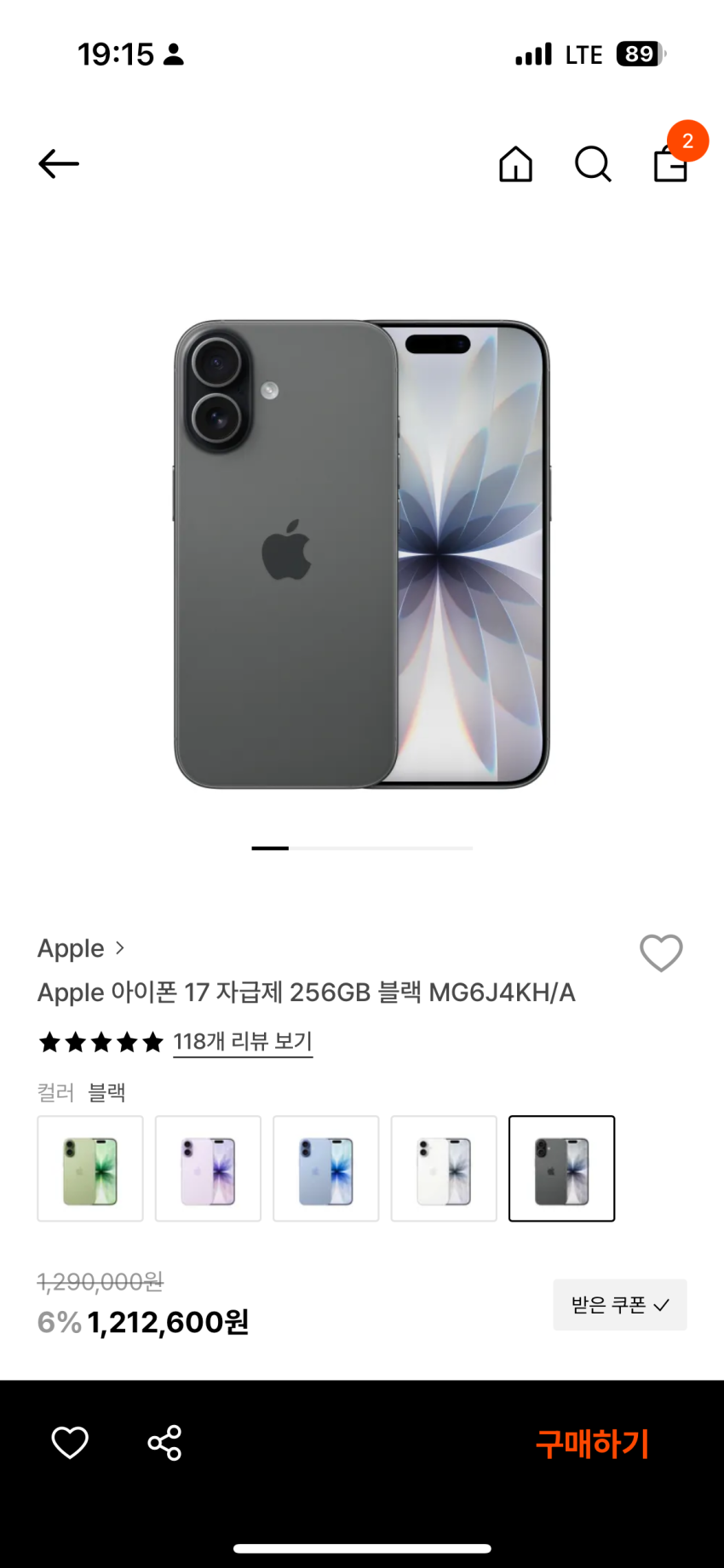Select the white color option
This screenshot has width=724, height=1568.
click(444, 1169)
